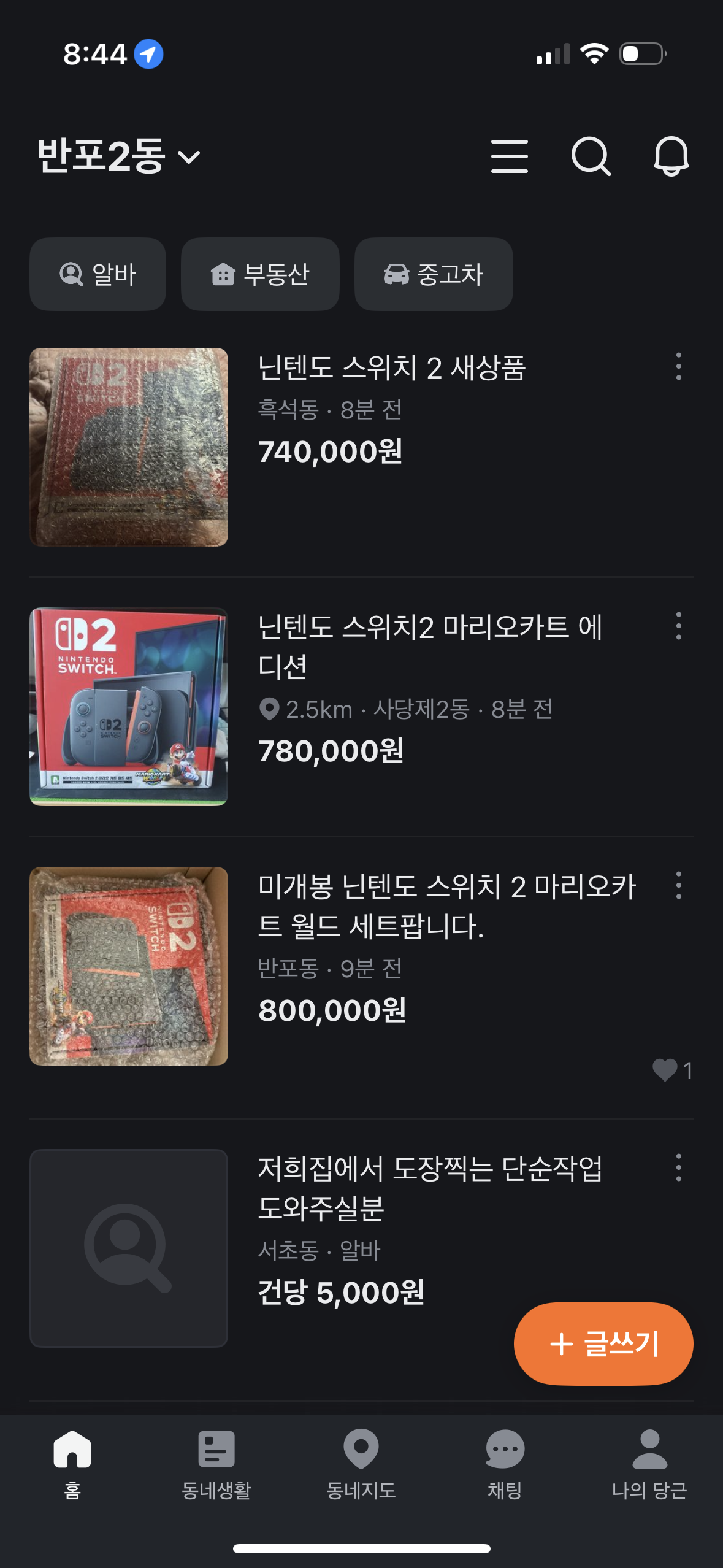The width and height of the screenshot is (723, 1568).
Task: Open the search magnifier
Action: [x=591, y=156]
